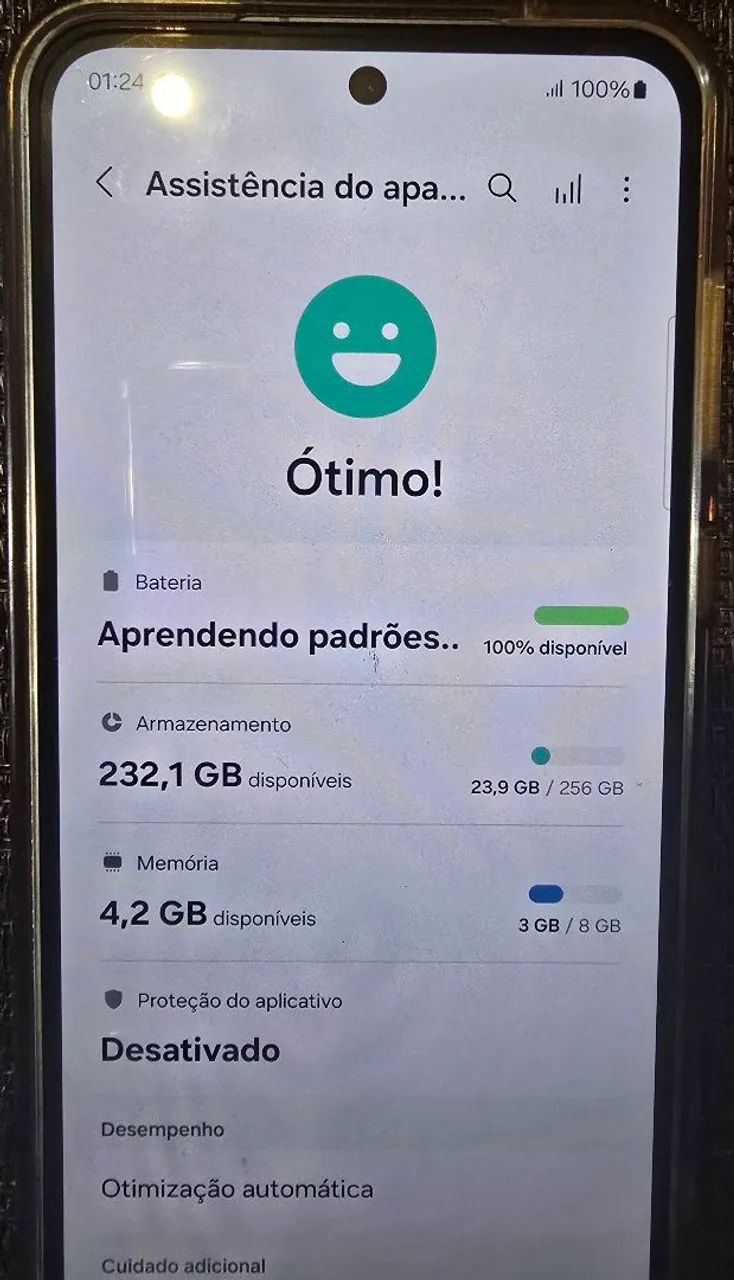
Task: Go back from Assistência do aparelho
Action: pos(105,183)
